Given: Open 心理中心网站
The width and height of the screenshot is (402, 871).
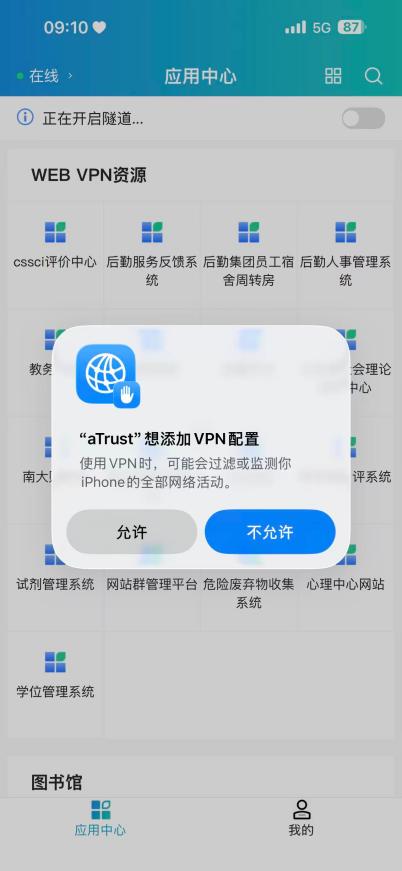Looking at the screenshot, I should 345,576.
